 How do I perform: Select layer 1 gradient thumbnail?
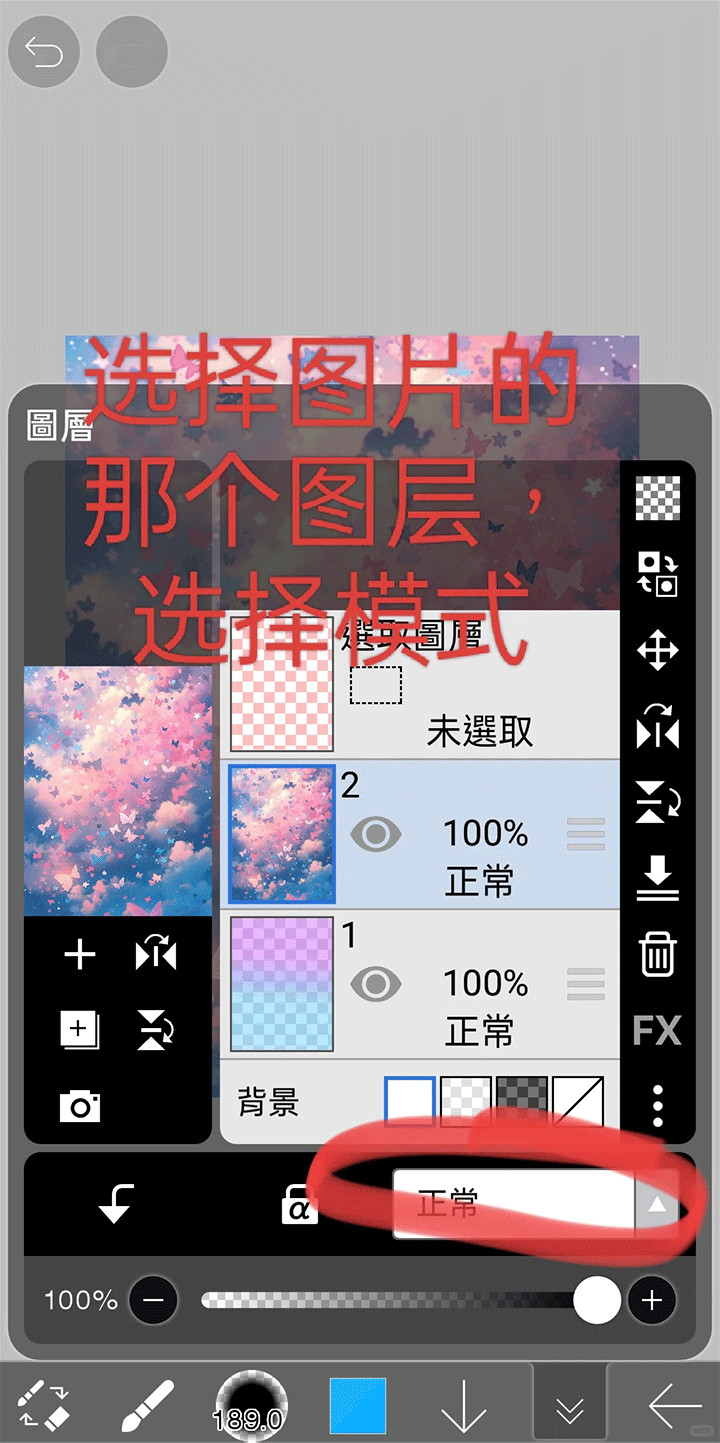pyautogui.click(x=282, y=984)
